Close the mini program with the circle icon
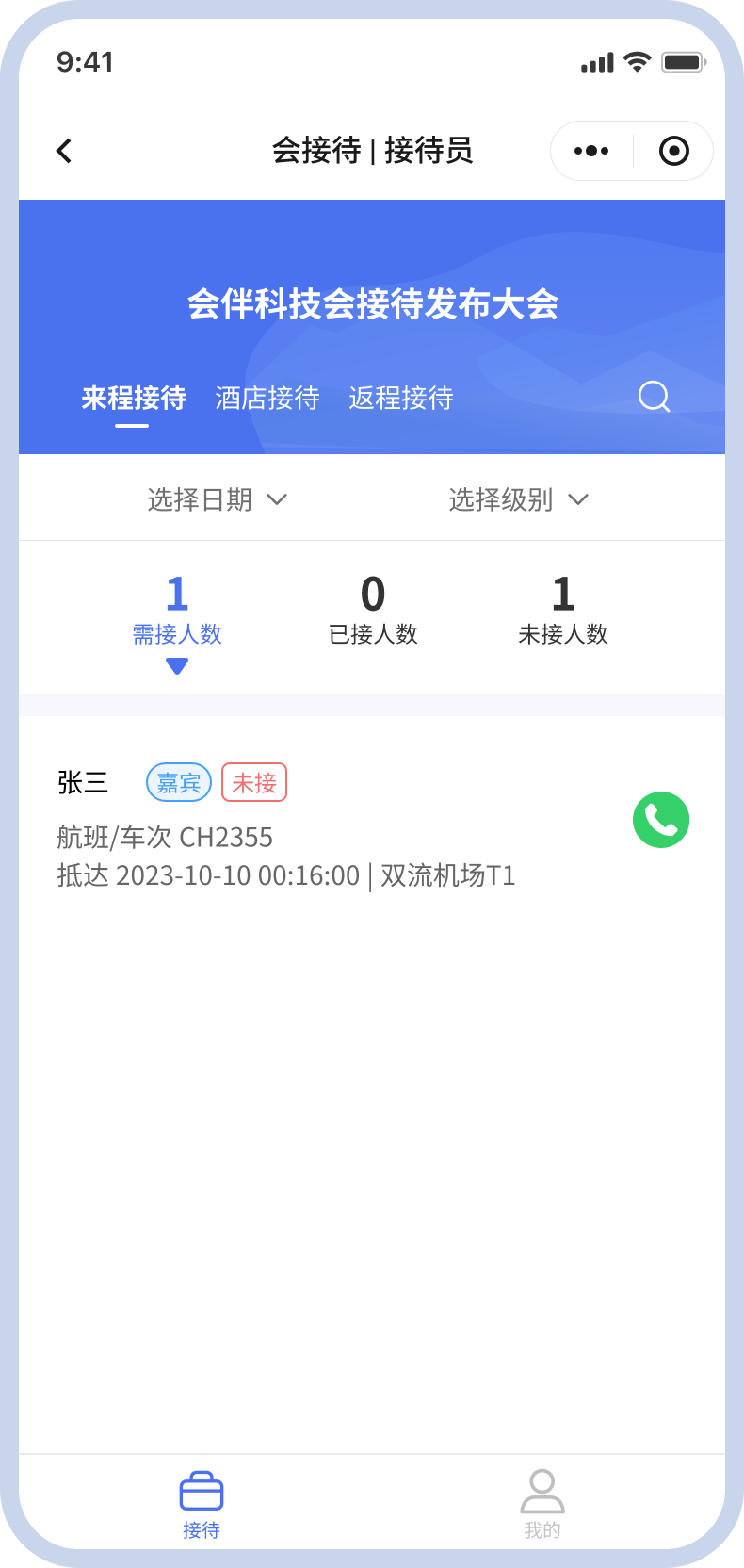 click(673, 151)
